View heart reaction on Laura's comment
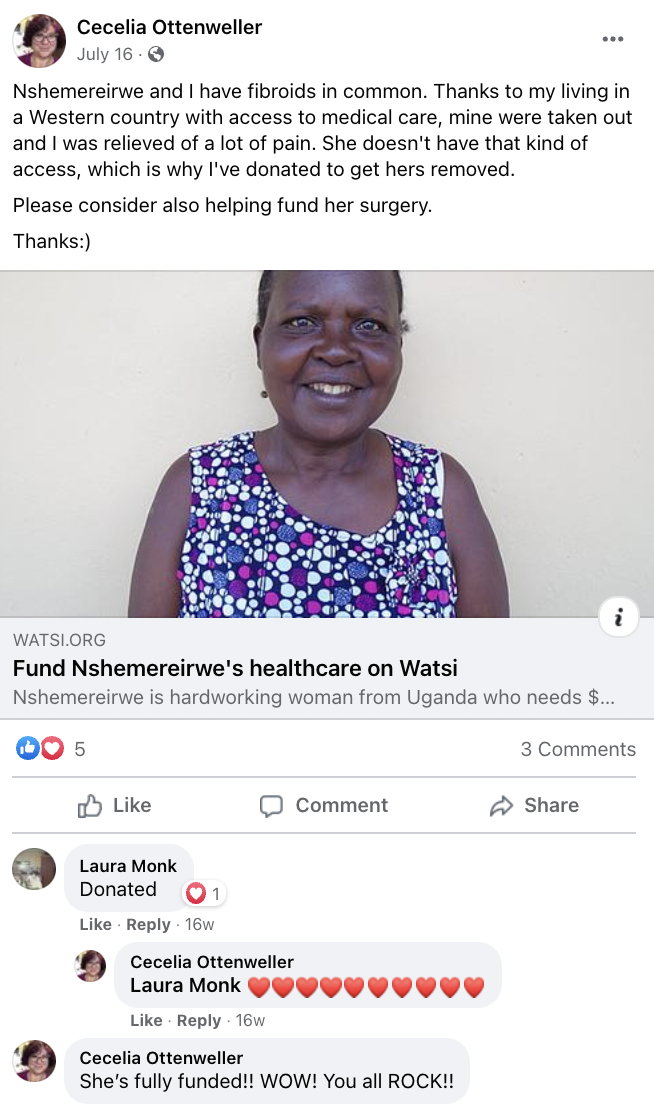The image size is (654, 1109). 203,893
